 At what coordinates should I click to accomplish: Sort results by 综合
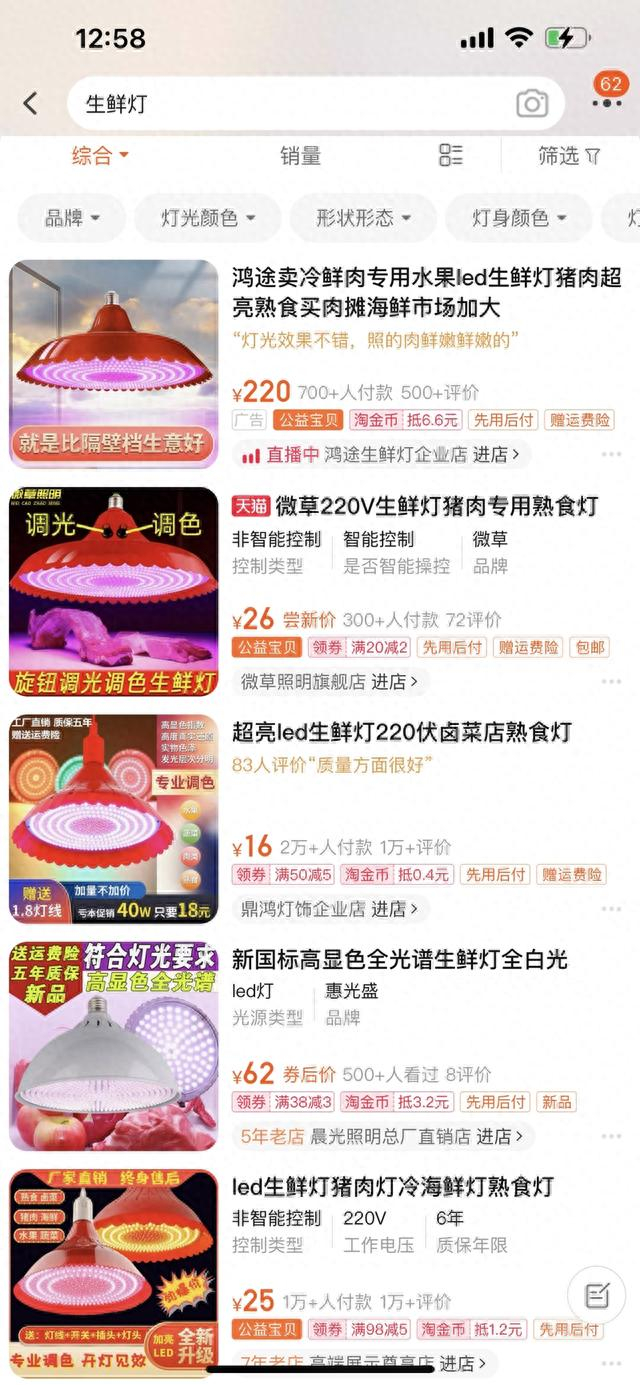coord(100,156)
